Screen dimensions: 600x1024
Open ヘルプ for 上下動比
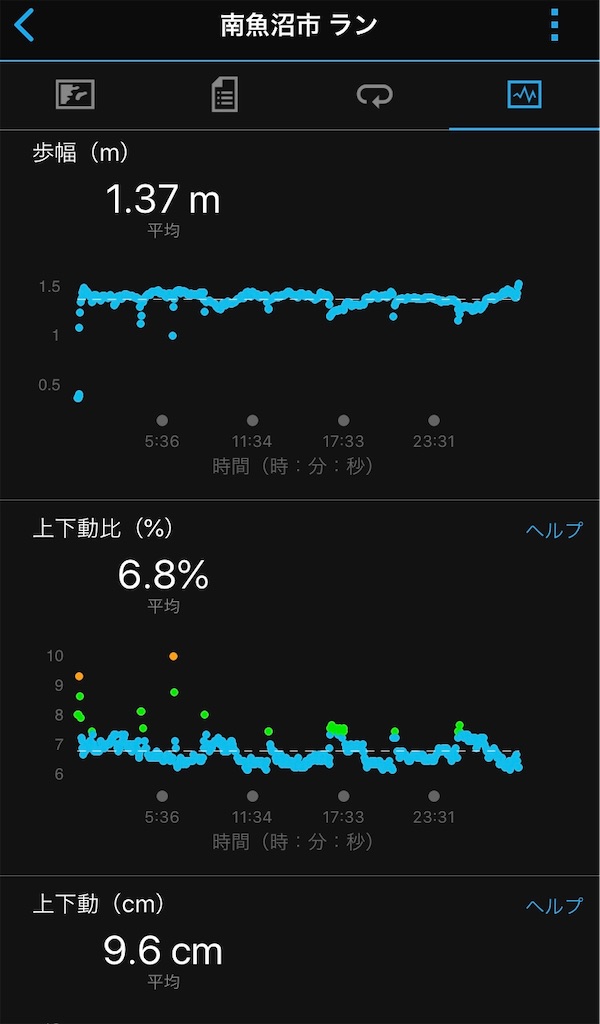pyautogui.click(x=554, y=530)
